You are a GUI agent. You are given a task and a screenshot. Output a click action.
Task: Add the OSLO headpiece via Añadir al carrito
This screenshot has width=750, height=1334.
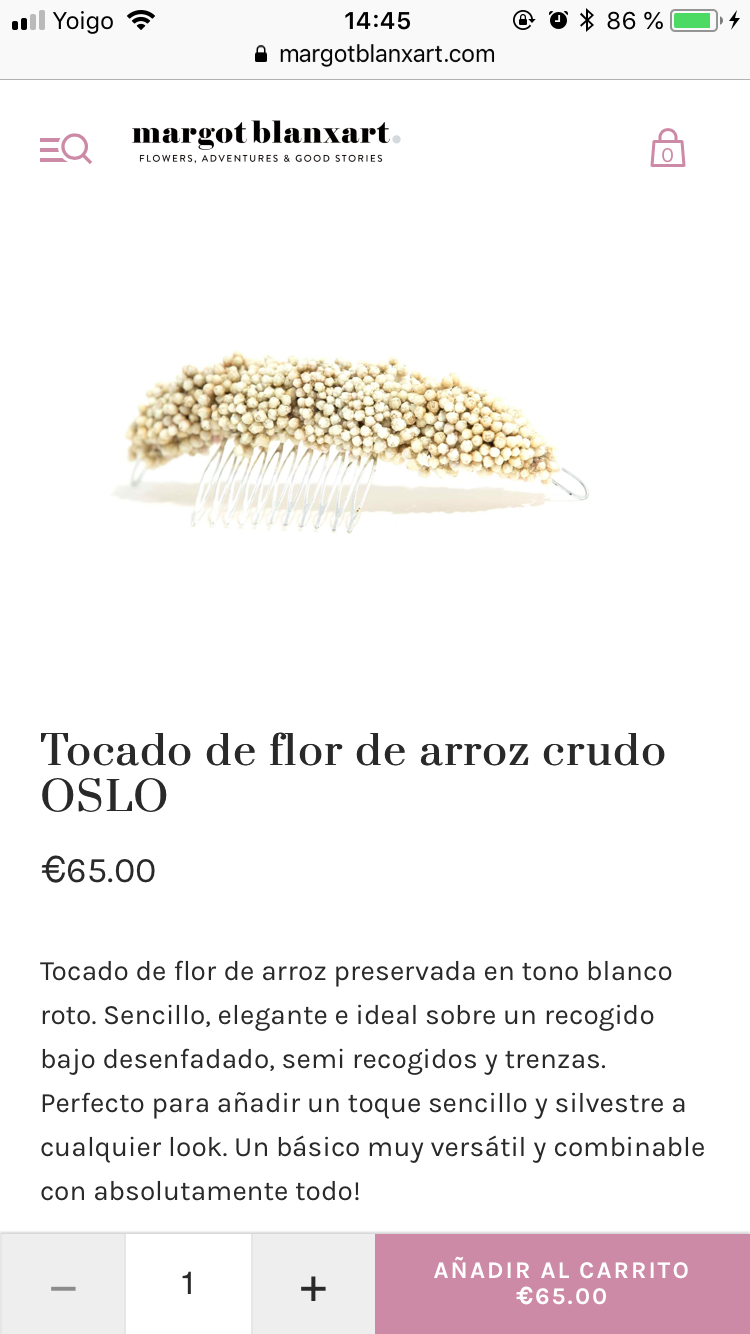[x=562, y=1284]
